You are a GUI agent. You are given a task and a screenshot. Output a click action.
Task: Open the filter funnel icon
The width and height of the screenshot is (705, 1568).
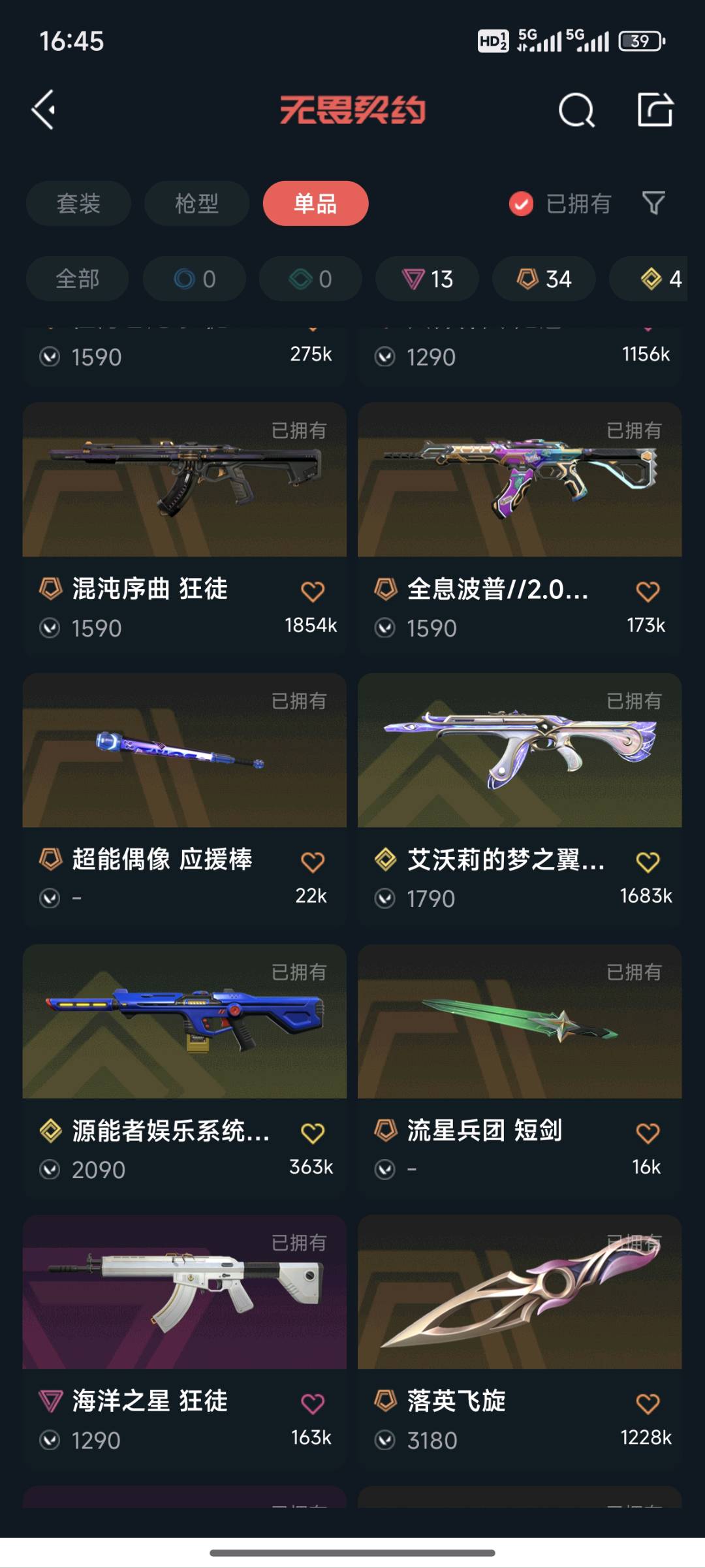pyautogui.click(x=653, y=203)
